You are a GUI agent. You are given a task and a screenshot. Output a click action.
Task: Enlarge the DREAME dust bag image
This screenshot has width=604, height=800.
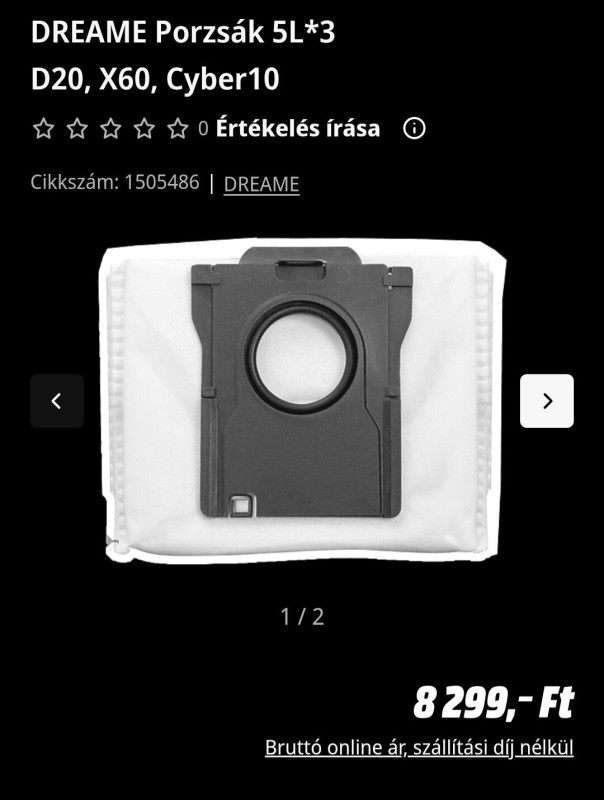[x=302, y=400]
